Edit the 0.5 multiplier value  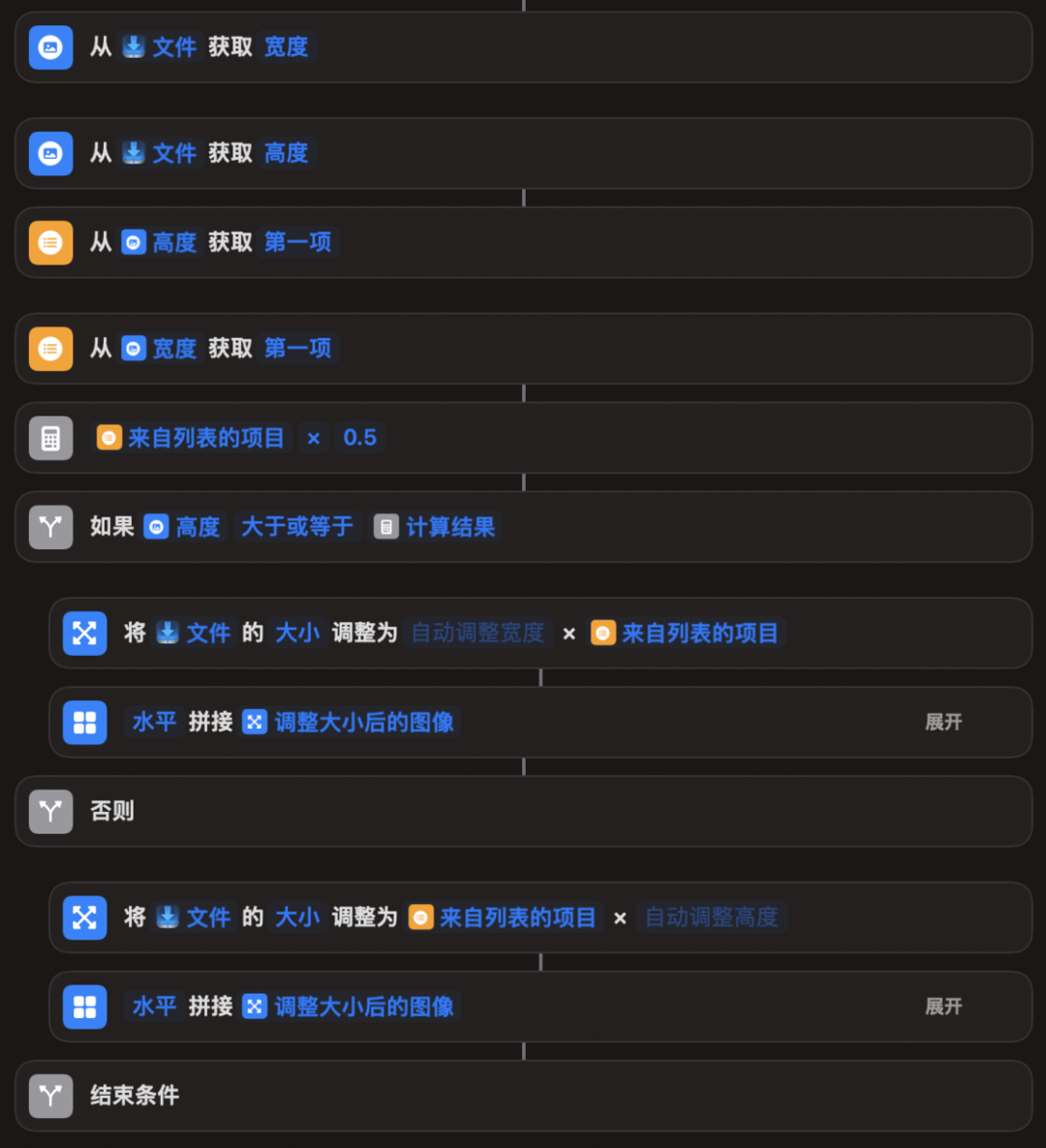click(x=359, y=438)
